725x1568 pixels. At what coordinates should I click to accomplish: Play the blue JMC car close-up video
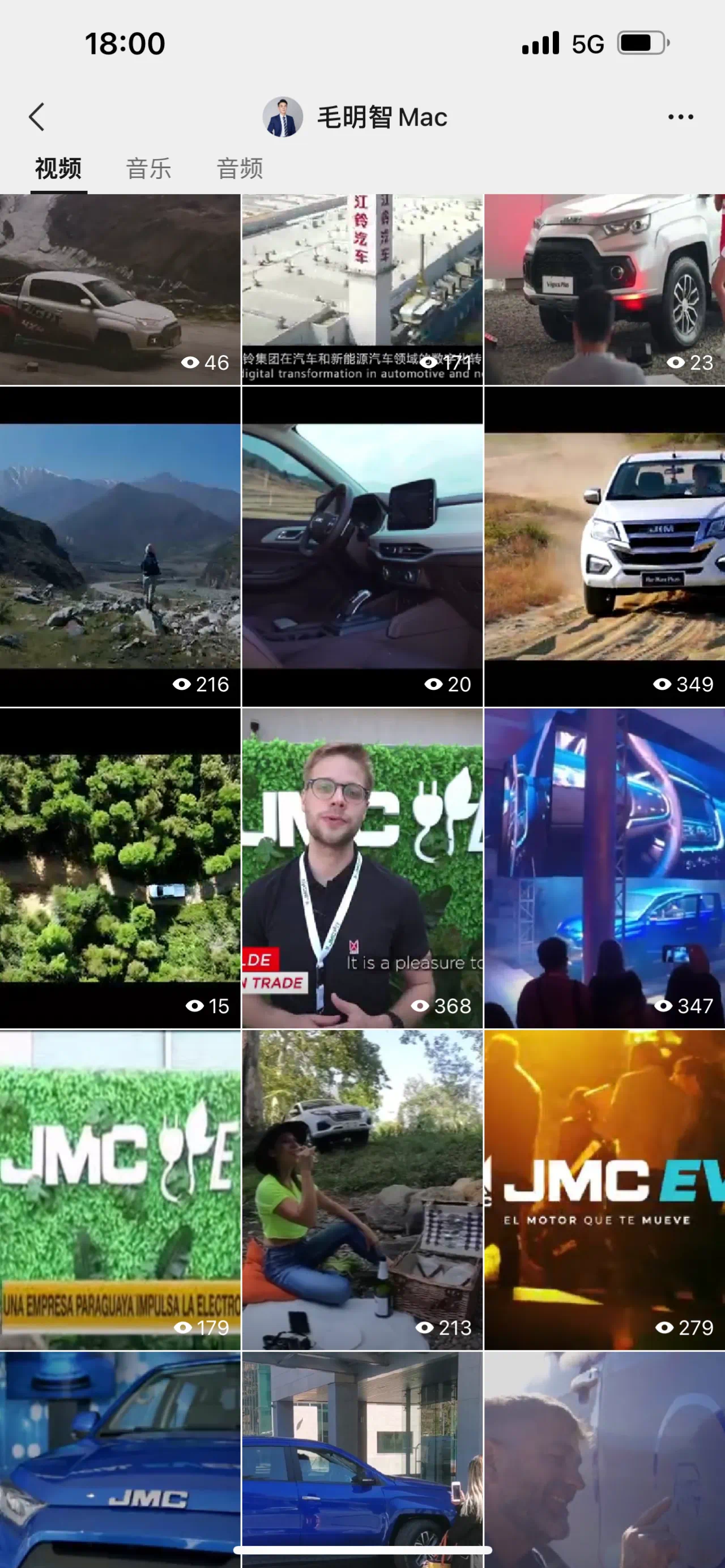120,1461
